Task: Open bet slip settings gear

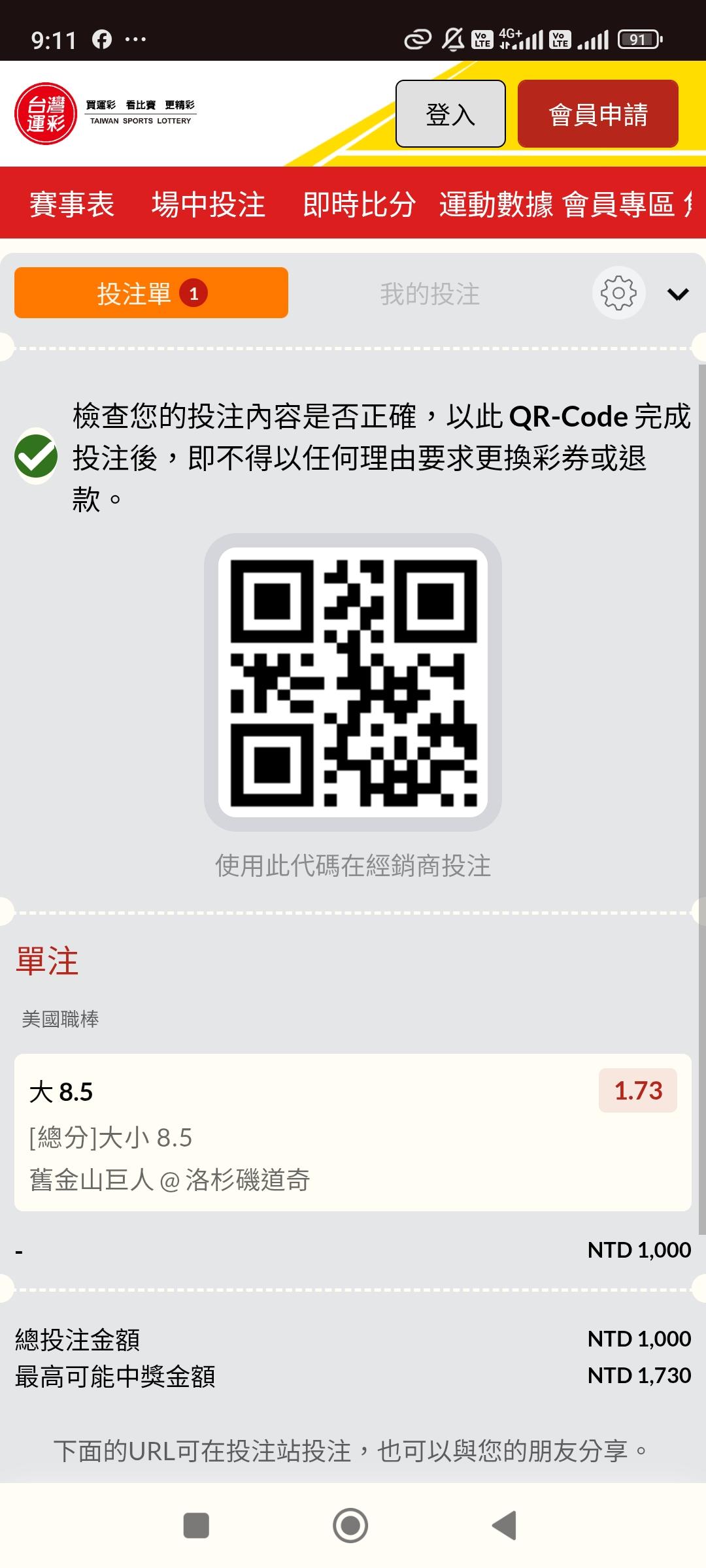Action: pyautogui.click(x=618, y=293)
